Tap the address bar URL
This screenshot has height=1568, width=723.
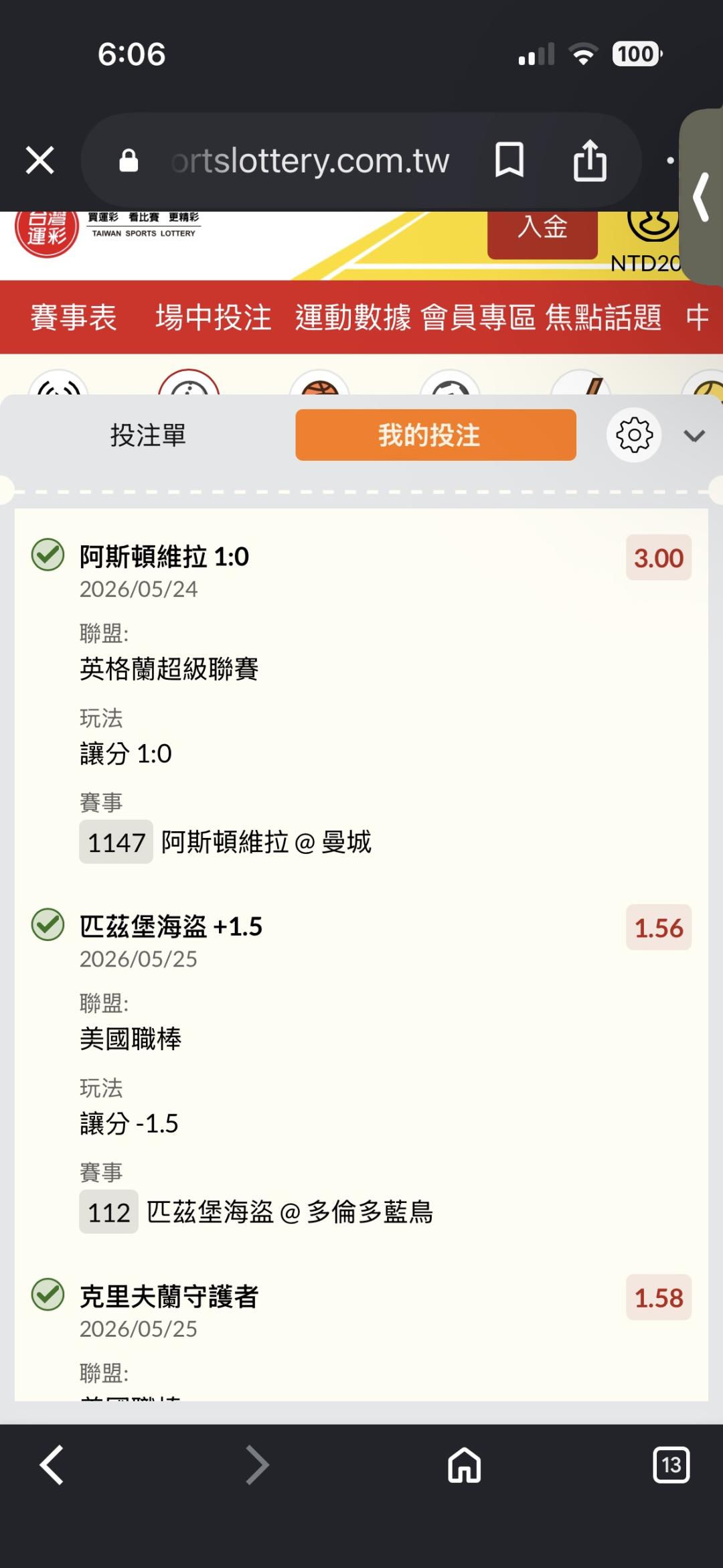tap(310, 161)
